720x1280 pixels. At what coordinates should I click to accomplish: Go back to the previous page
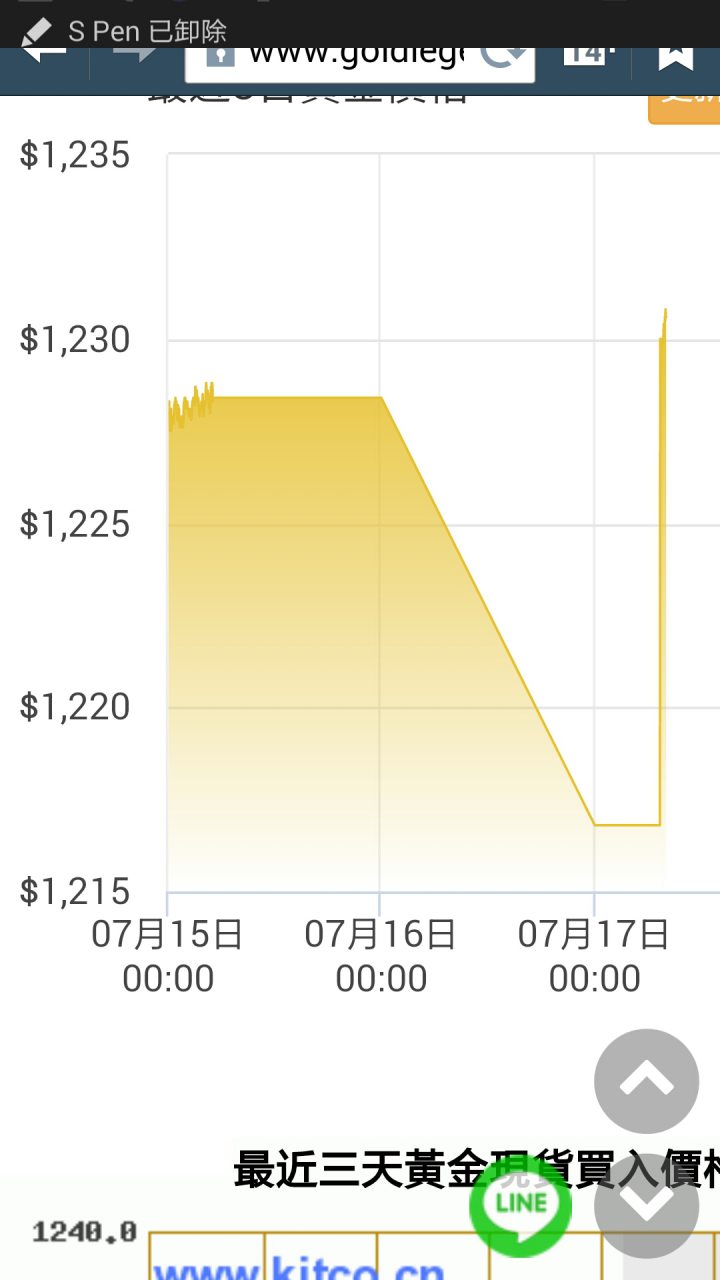click(x=42, y=52)
